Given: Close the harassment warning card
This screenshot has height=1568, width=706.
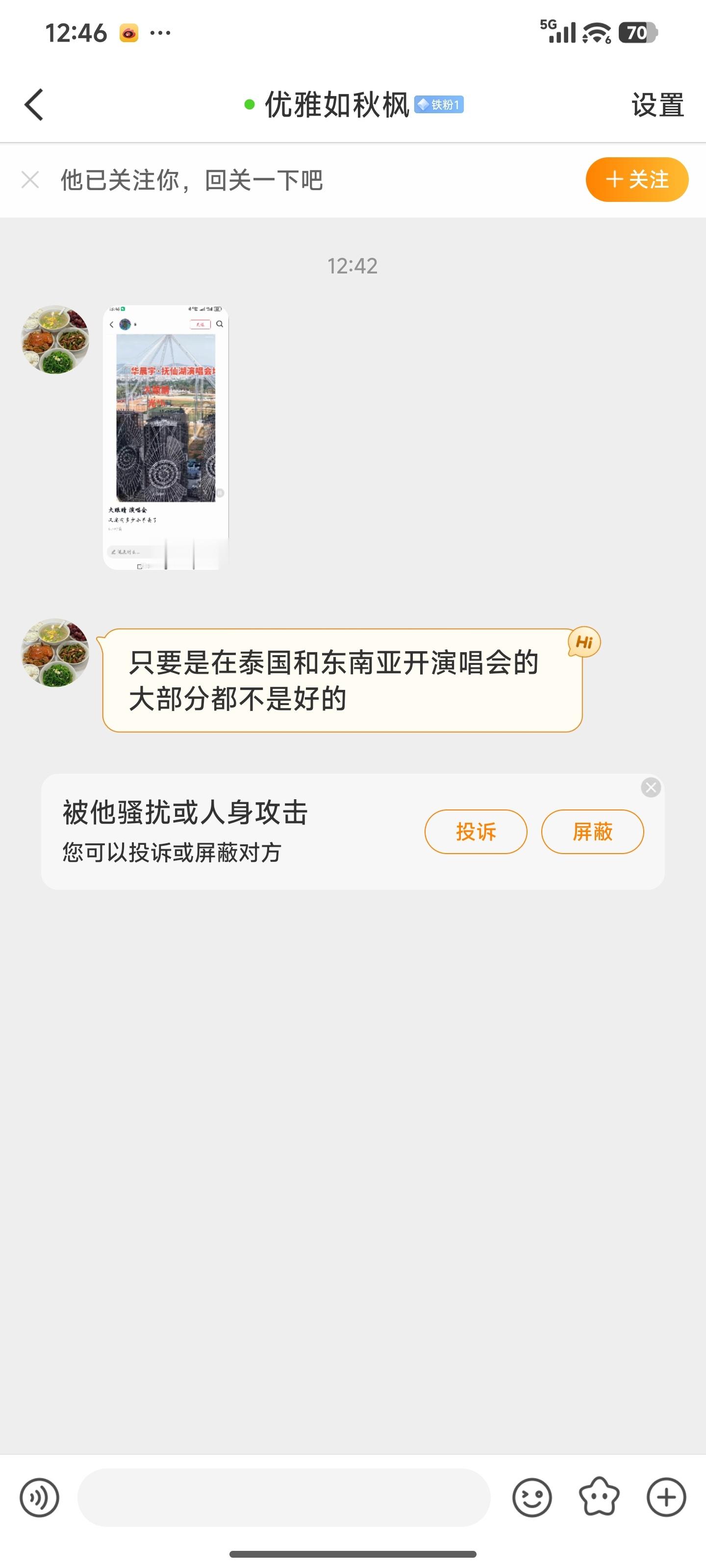Looking at the screenshot, I should [651, 787].
